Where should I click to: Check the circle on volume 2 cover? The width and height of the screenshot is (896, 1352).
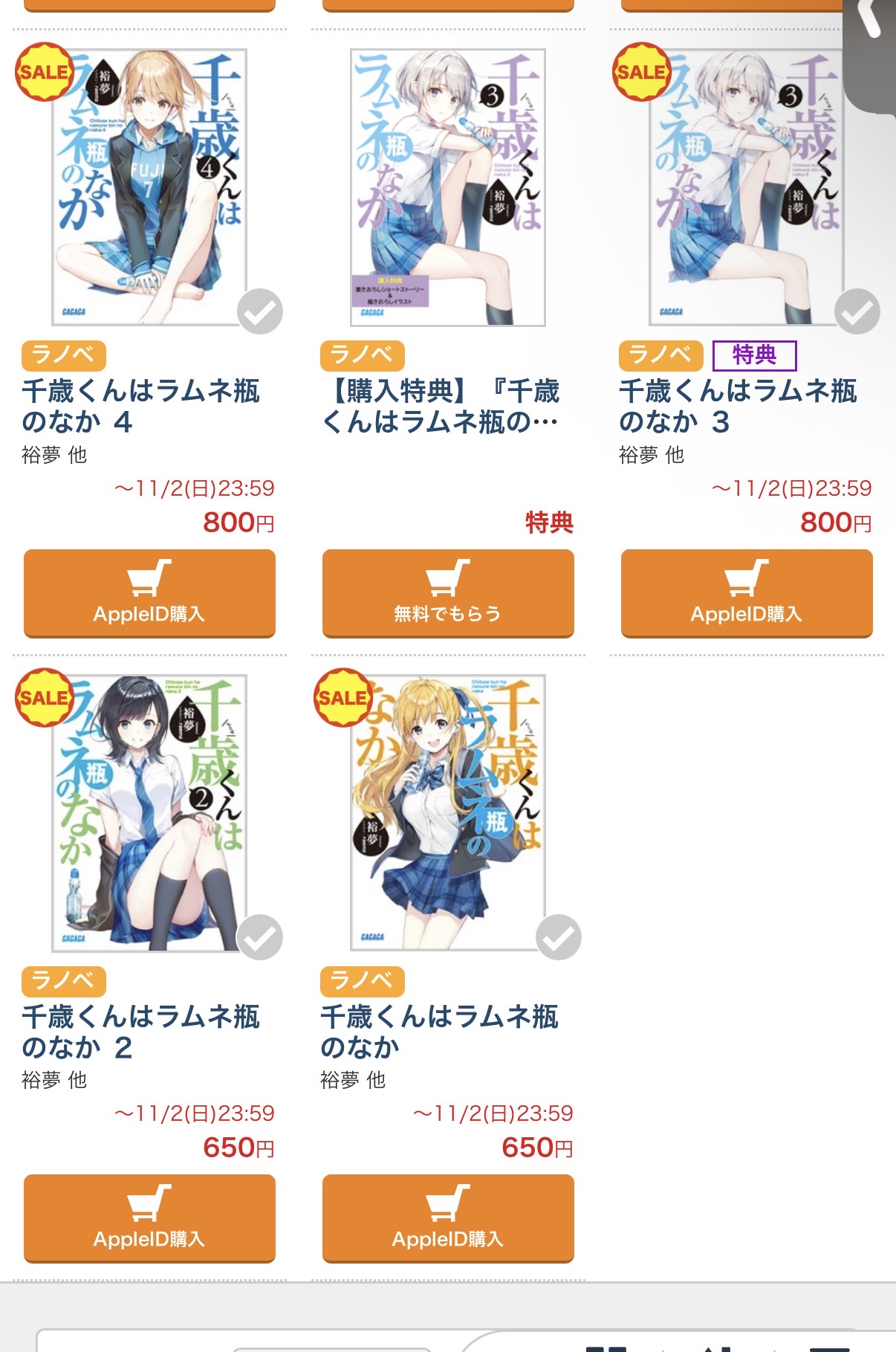[x=260, y=937]
